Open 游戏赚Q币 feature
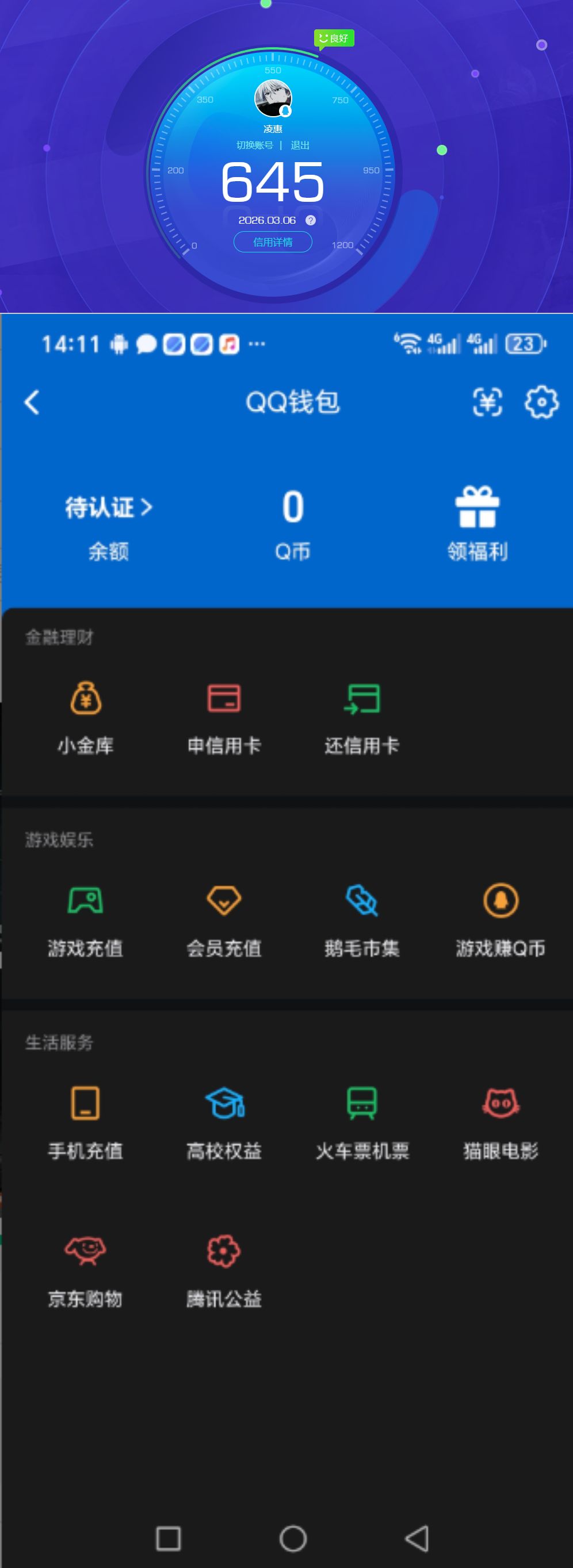 (x=499, y=919)
